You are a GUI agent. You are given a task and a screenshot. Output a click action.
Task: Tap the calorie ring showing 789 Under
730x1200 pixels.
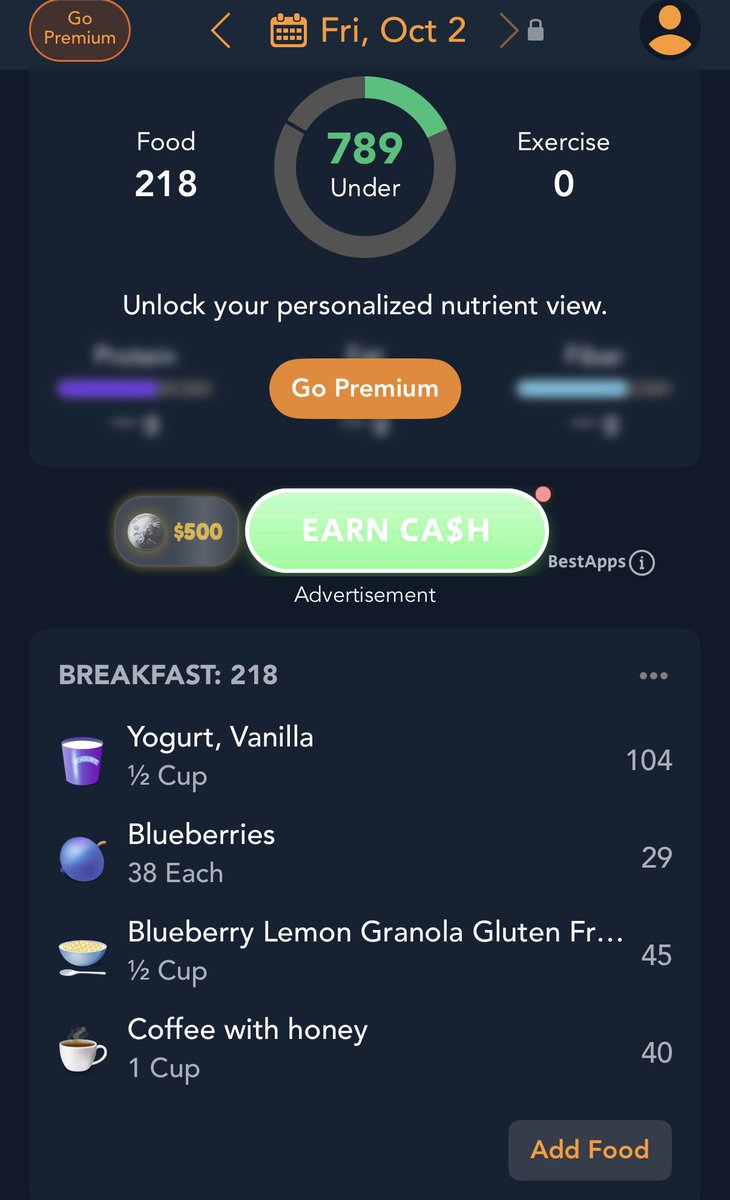[365, 166]
